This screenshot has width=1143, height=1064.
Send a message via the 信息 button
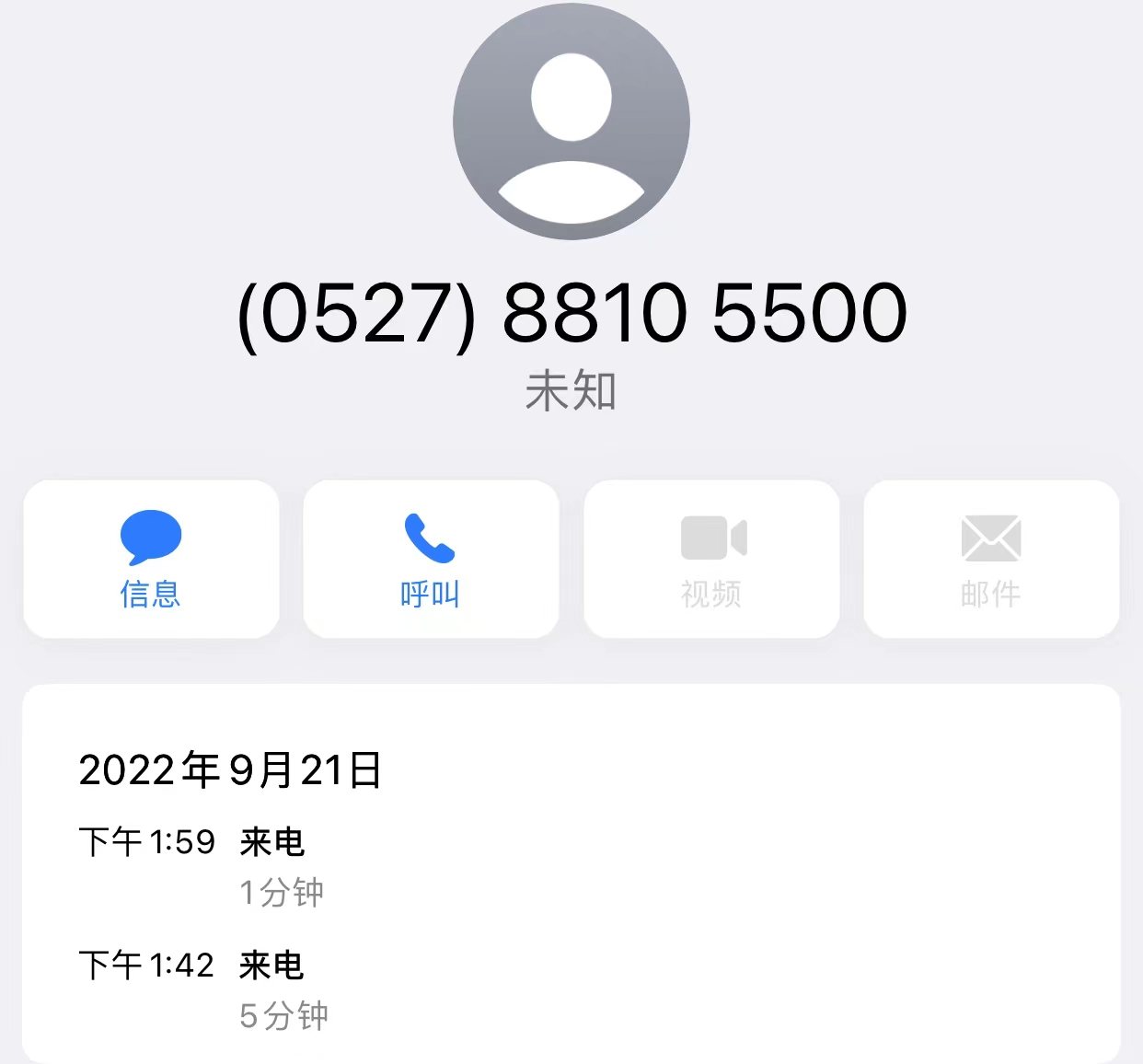[x=151, y=559]
